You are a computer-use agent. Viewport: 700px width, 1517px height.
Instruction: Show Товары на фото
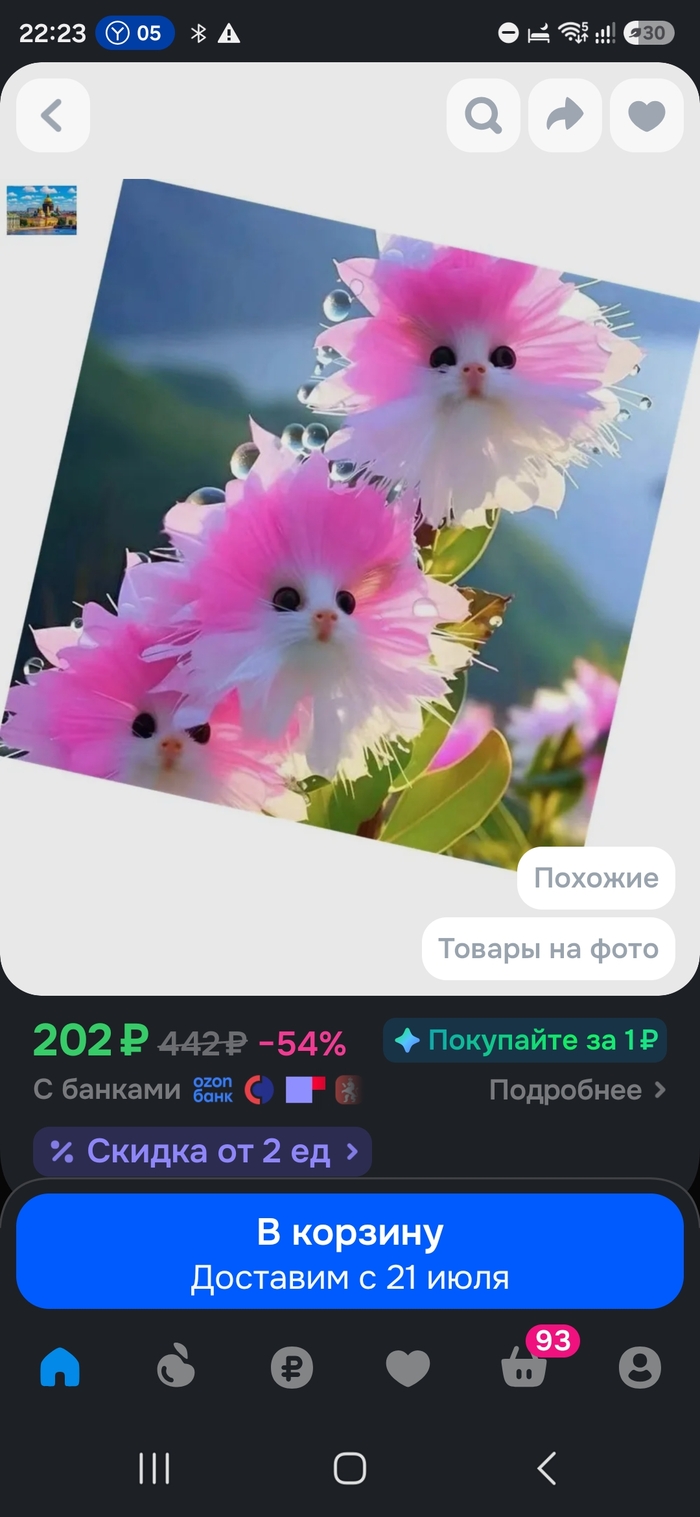point(548,949)
